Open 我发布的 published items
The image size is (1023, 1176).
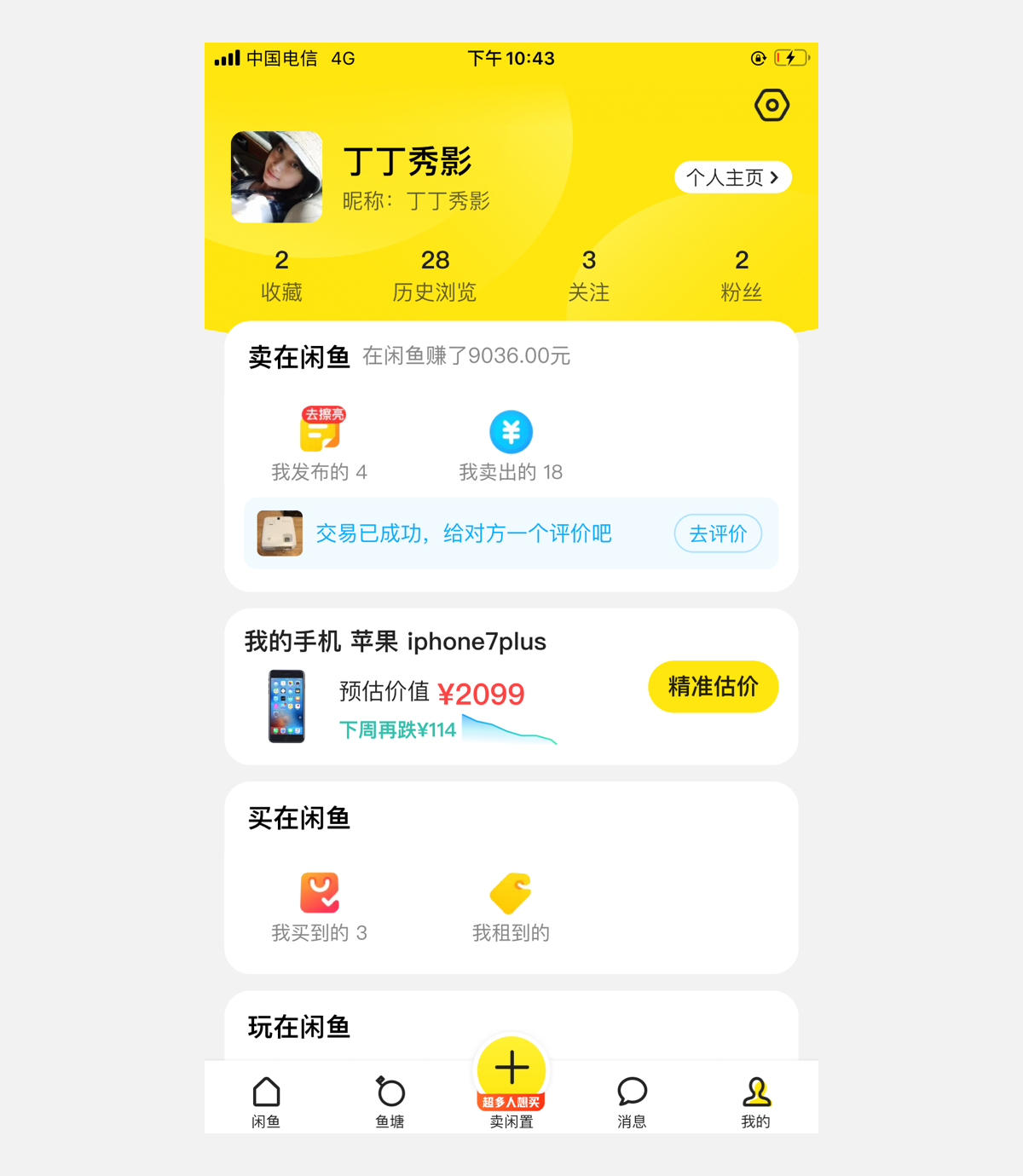click(x=320, y=445)
